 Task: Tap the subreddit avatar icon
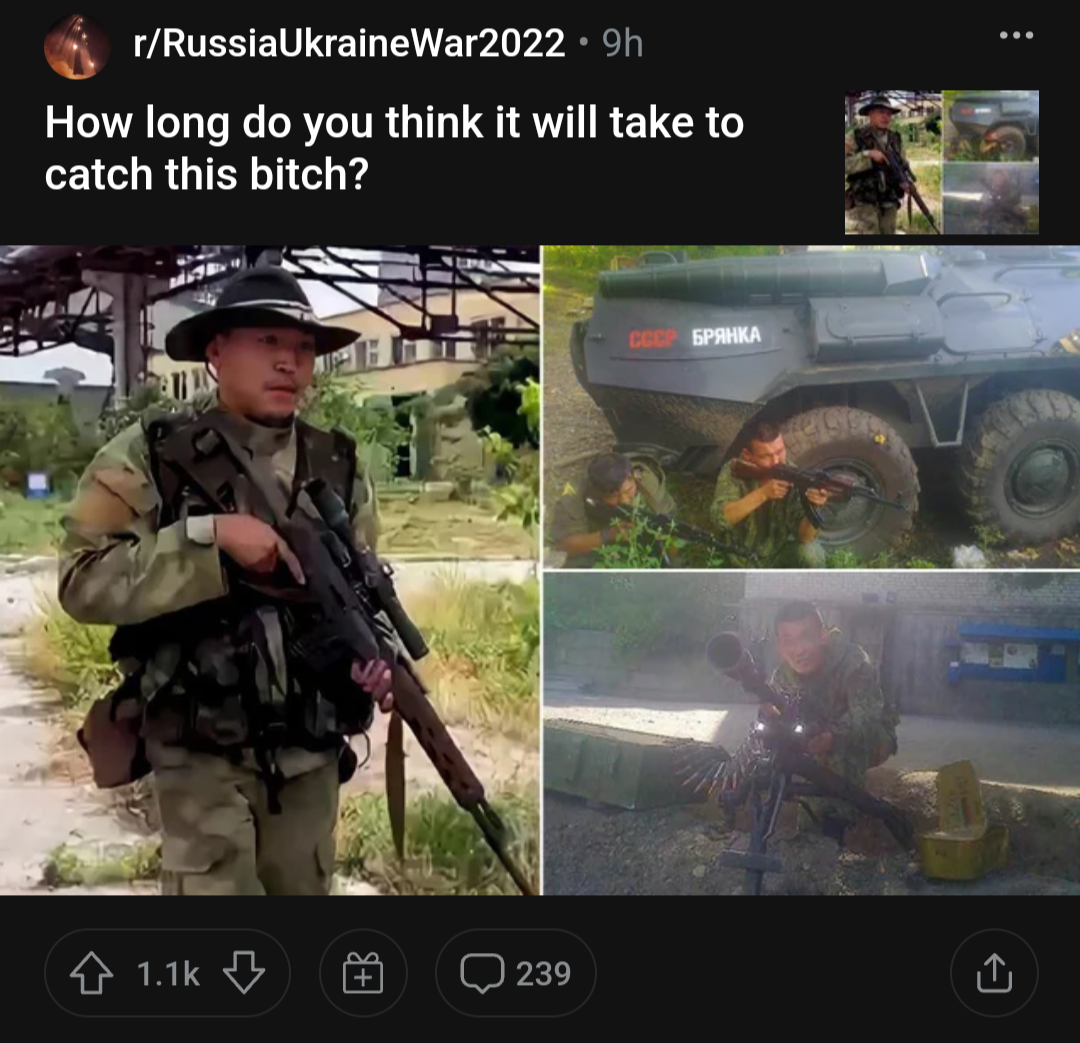click(77, 46)
